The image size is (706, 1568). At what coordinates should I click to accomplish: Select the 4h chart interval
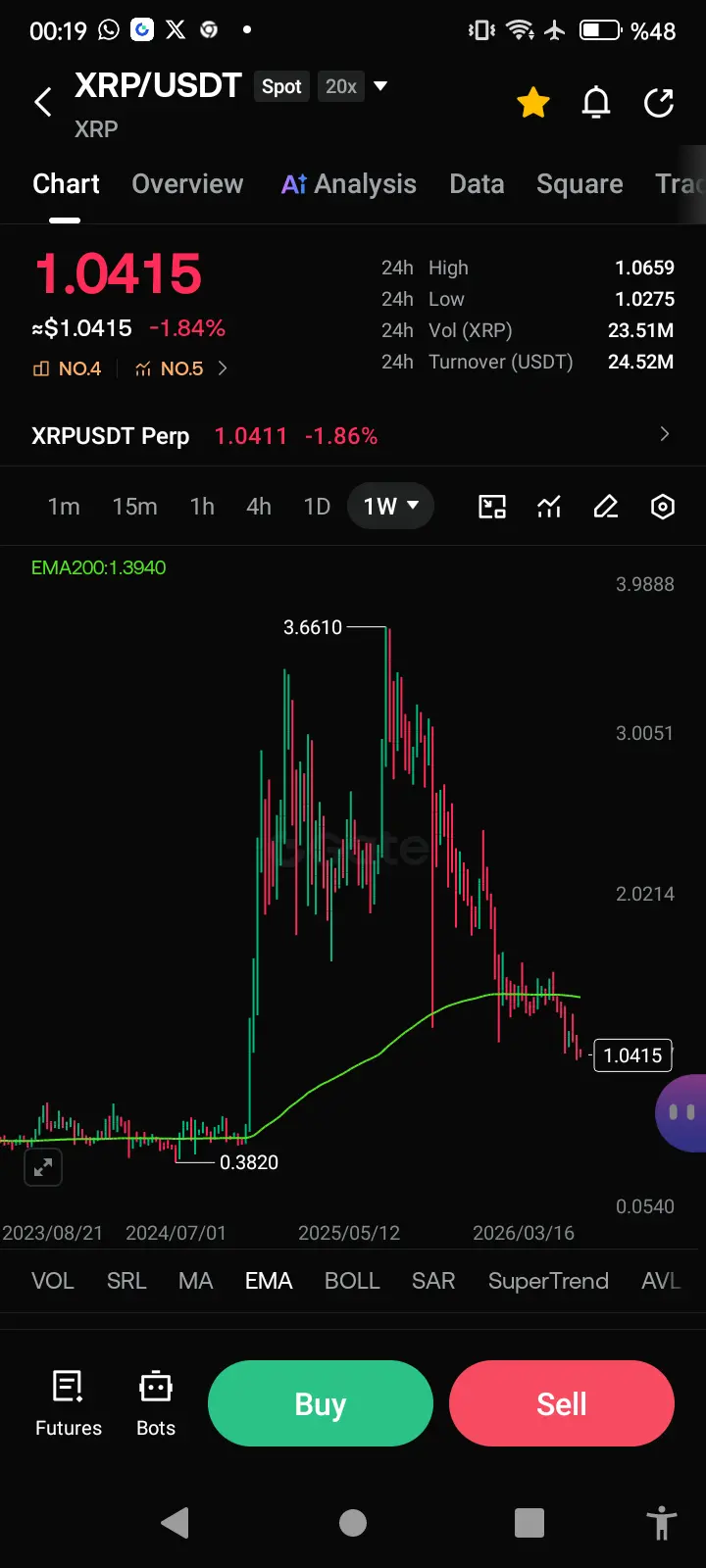[259, 507]
